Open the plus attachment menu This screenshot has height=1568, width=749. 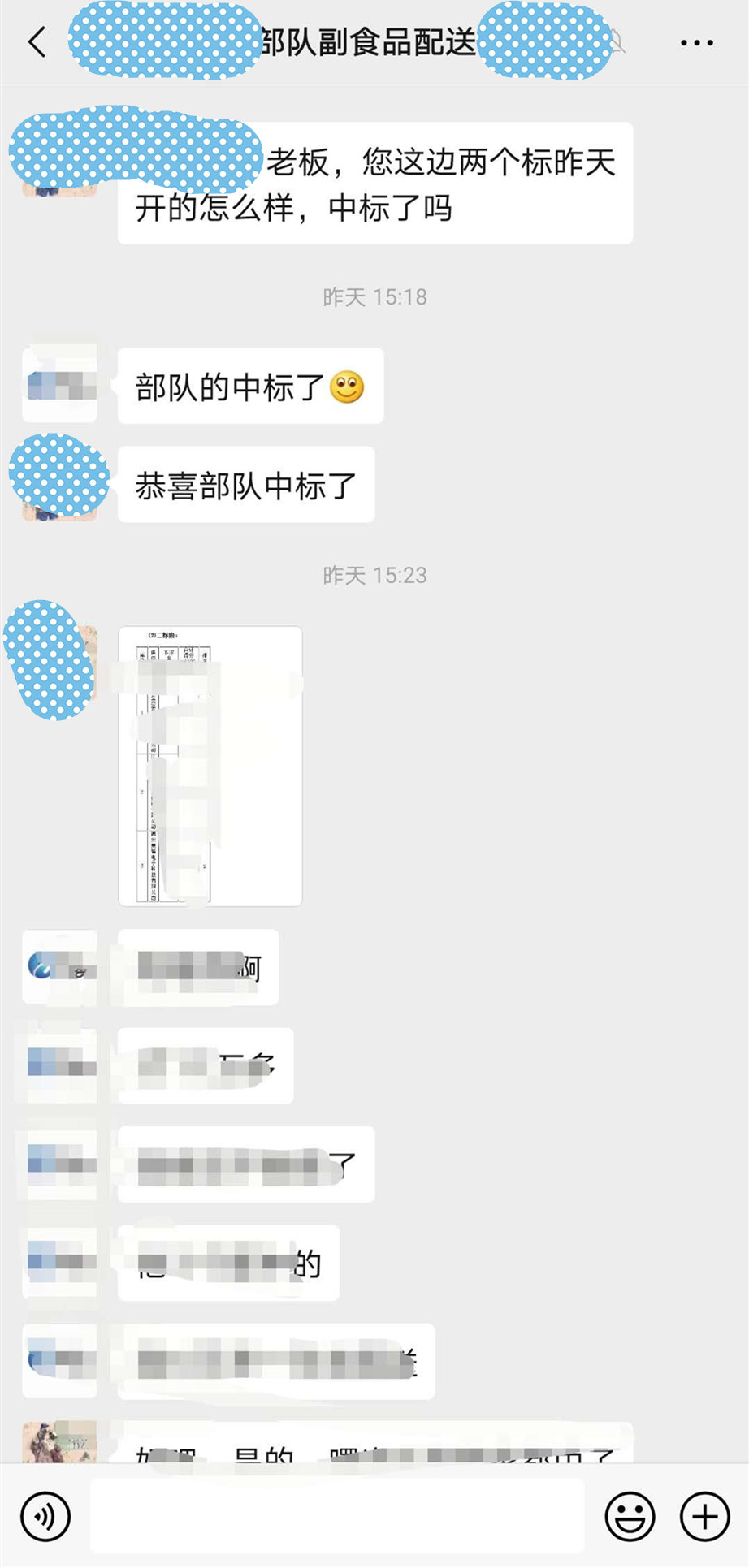coord(704,1515)
